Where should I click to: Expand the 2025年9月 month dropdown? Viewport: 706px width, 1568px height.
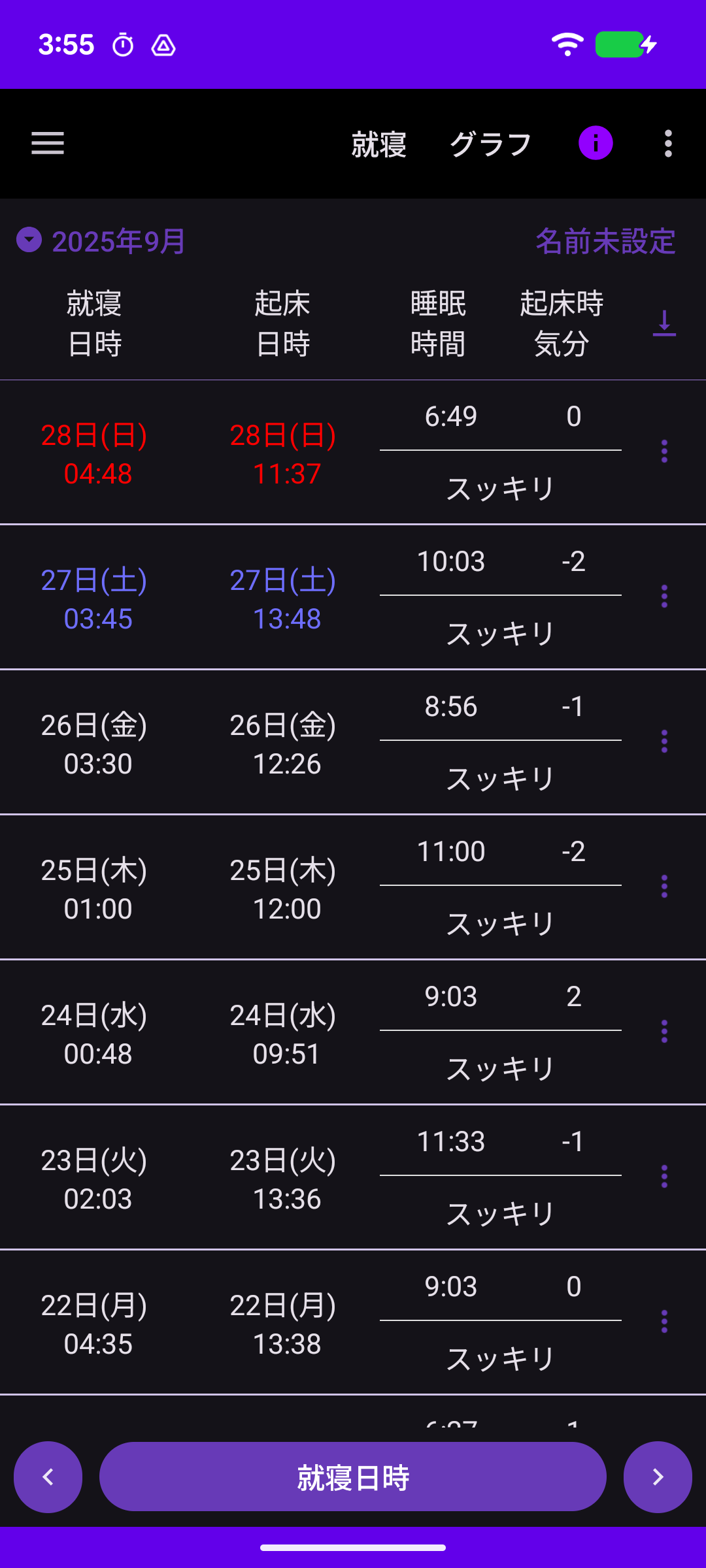(x=101, y=241)
